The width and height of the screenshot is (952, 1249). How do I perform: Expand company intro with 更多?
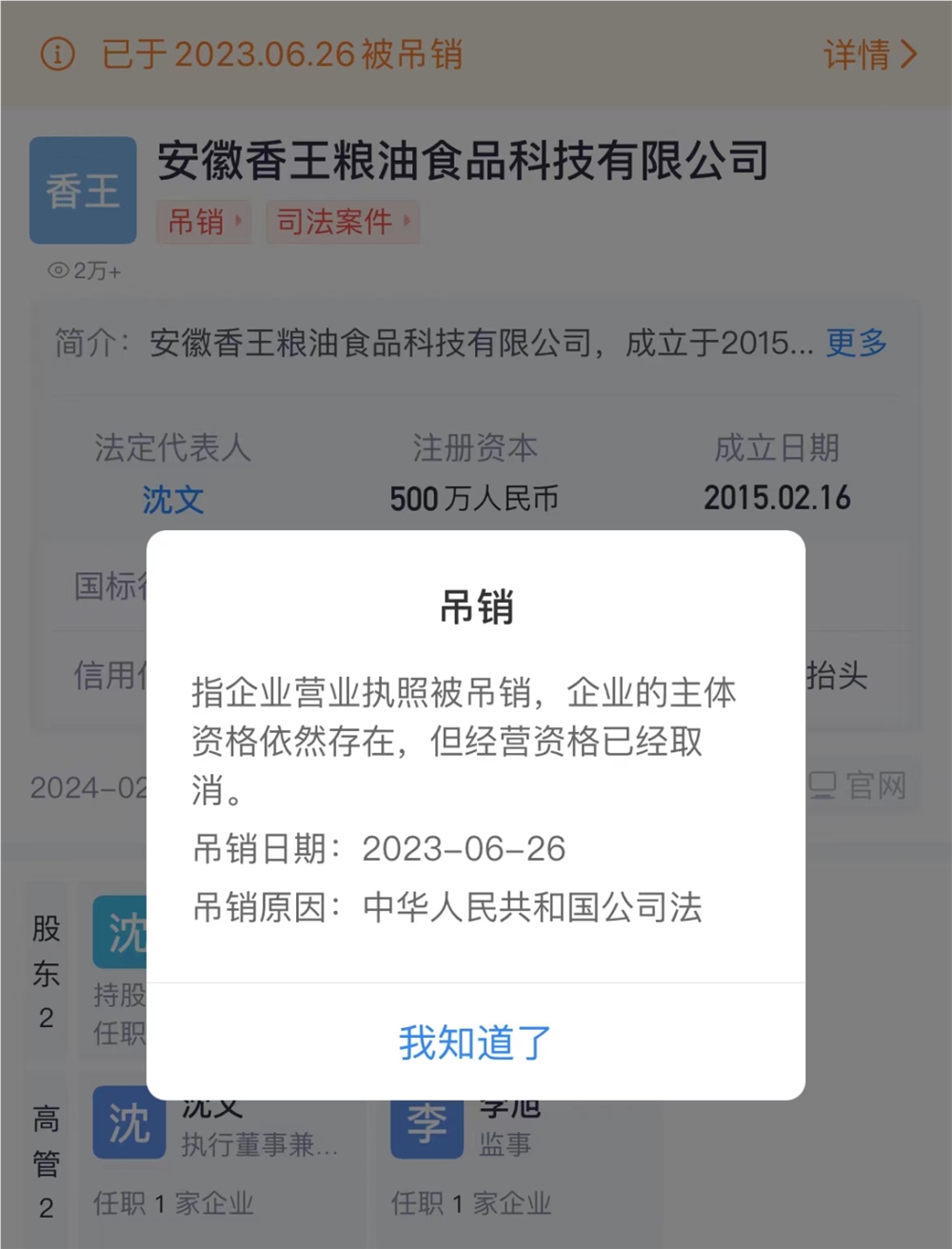coord(854,344)
